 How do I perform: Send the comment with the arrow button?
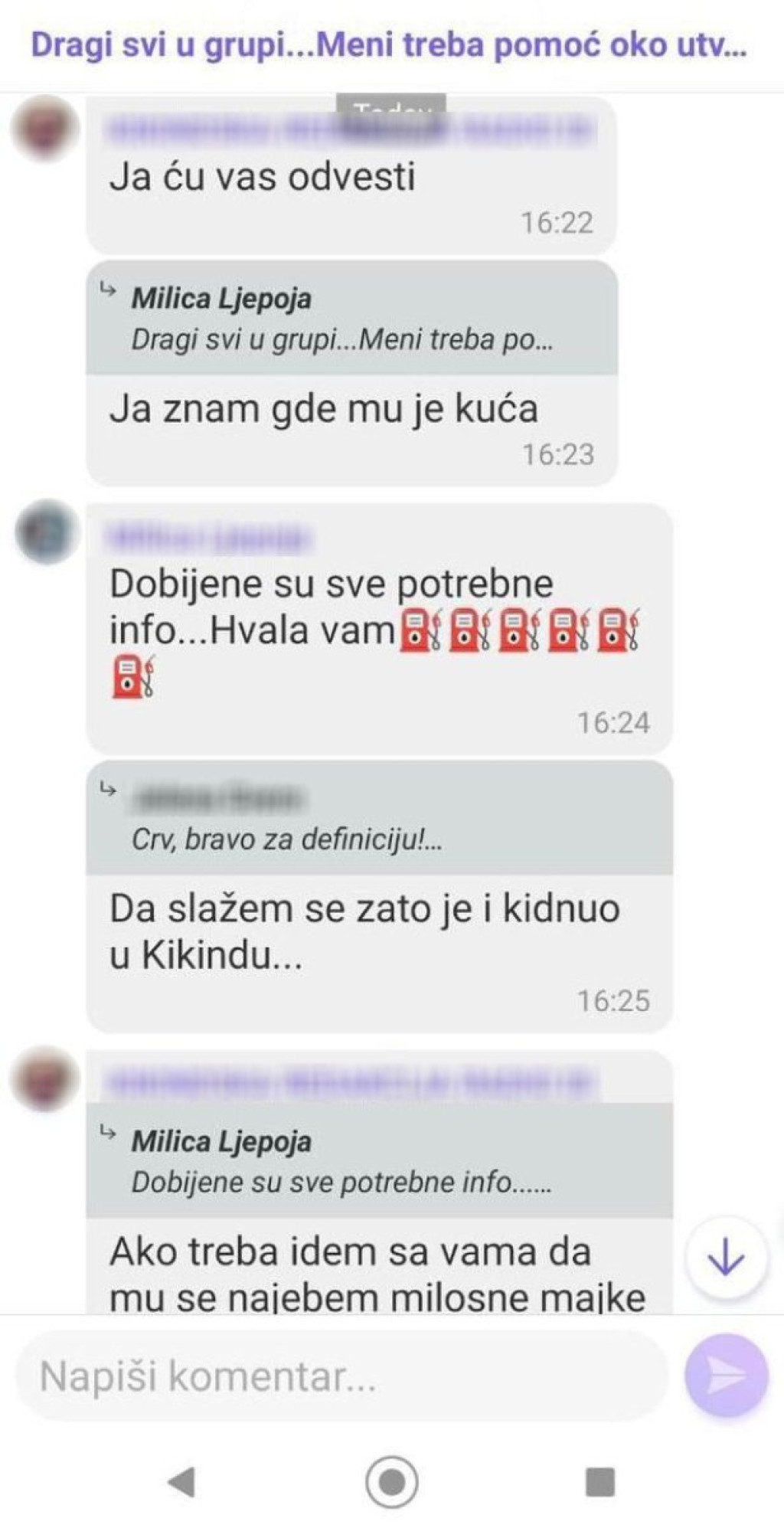726,1376
